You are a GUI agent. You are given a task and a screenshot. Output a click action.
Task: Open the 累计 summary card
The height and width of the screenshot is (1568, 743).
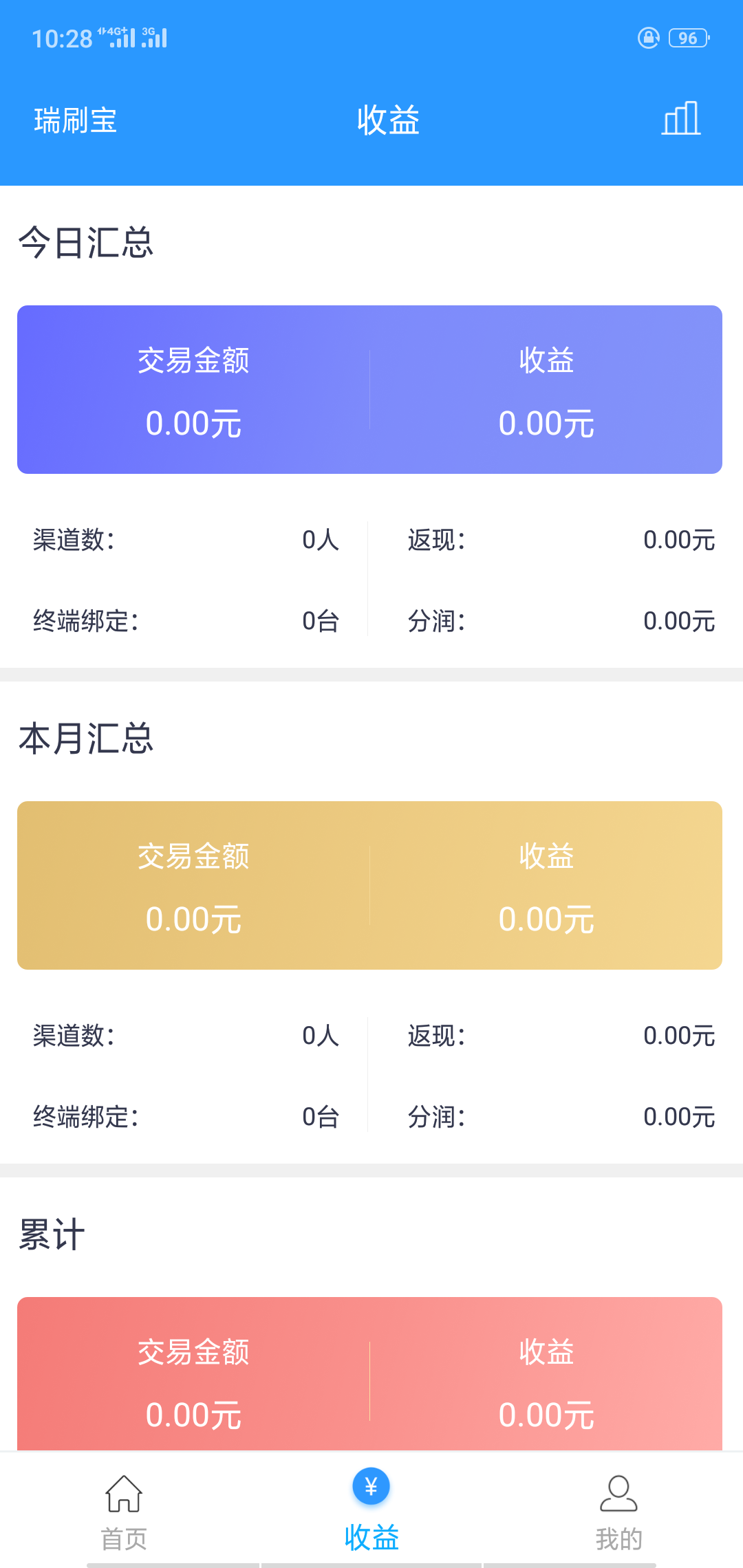(369, 1374)
